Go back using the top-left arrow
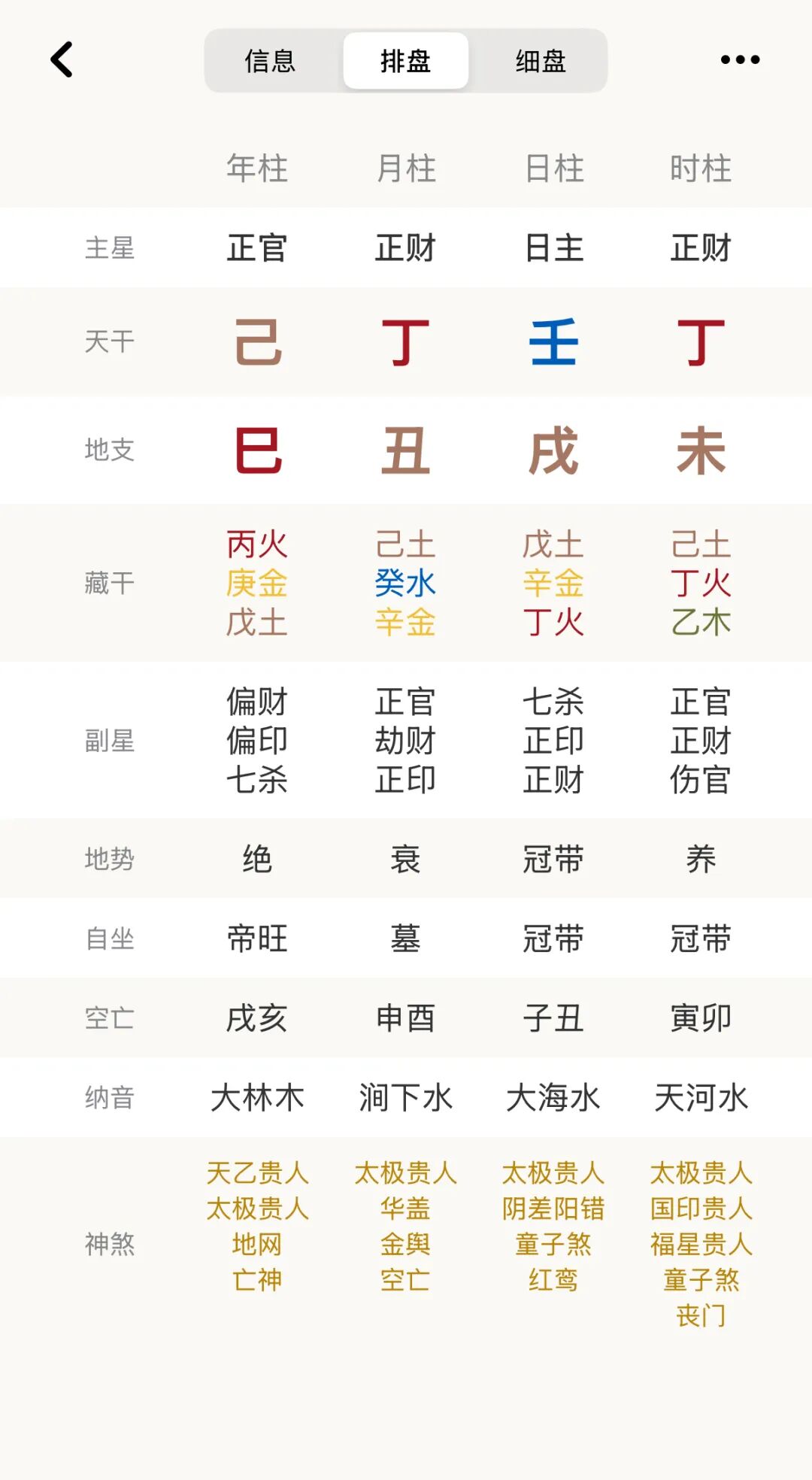812x1480 pixels. [x=62, y=59]
